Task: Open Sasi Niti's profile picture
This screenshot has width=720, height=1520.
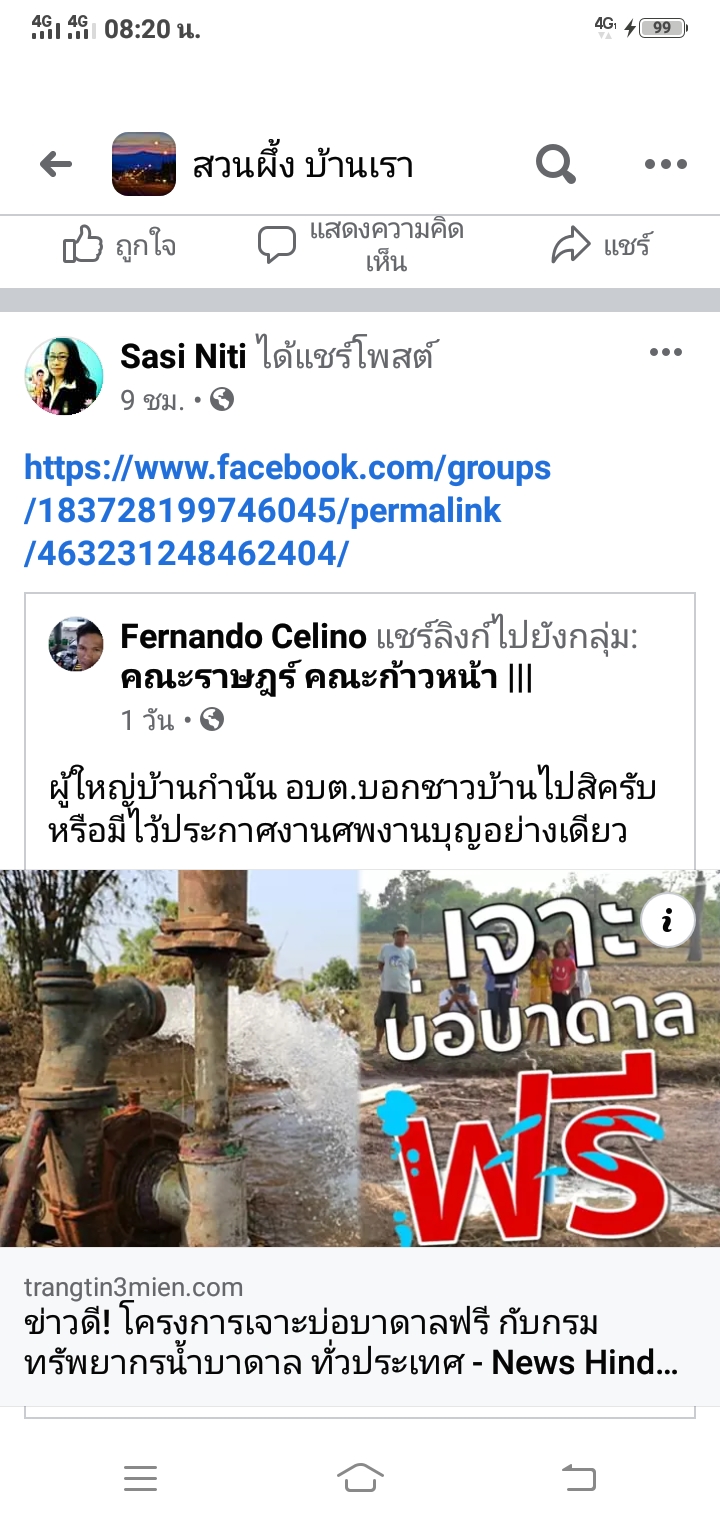Action: point(63,376)
